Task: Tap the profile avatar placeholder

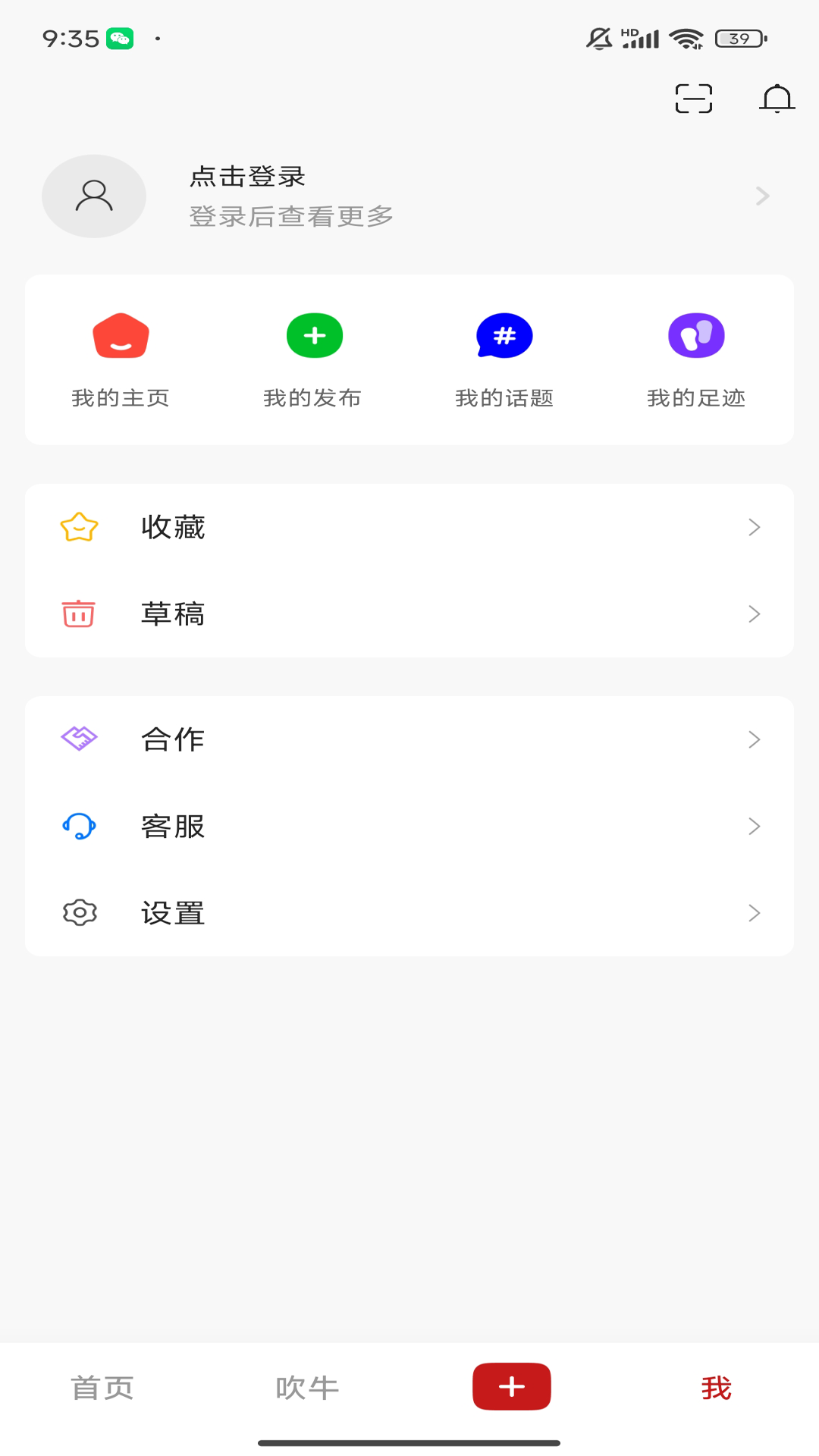Action: (x=93, y=196)
